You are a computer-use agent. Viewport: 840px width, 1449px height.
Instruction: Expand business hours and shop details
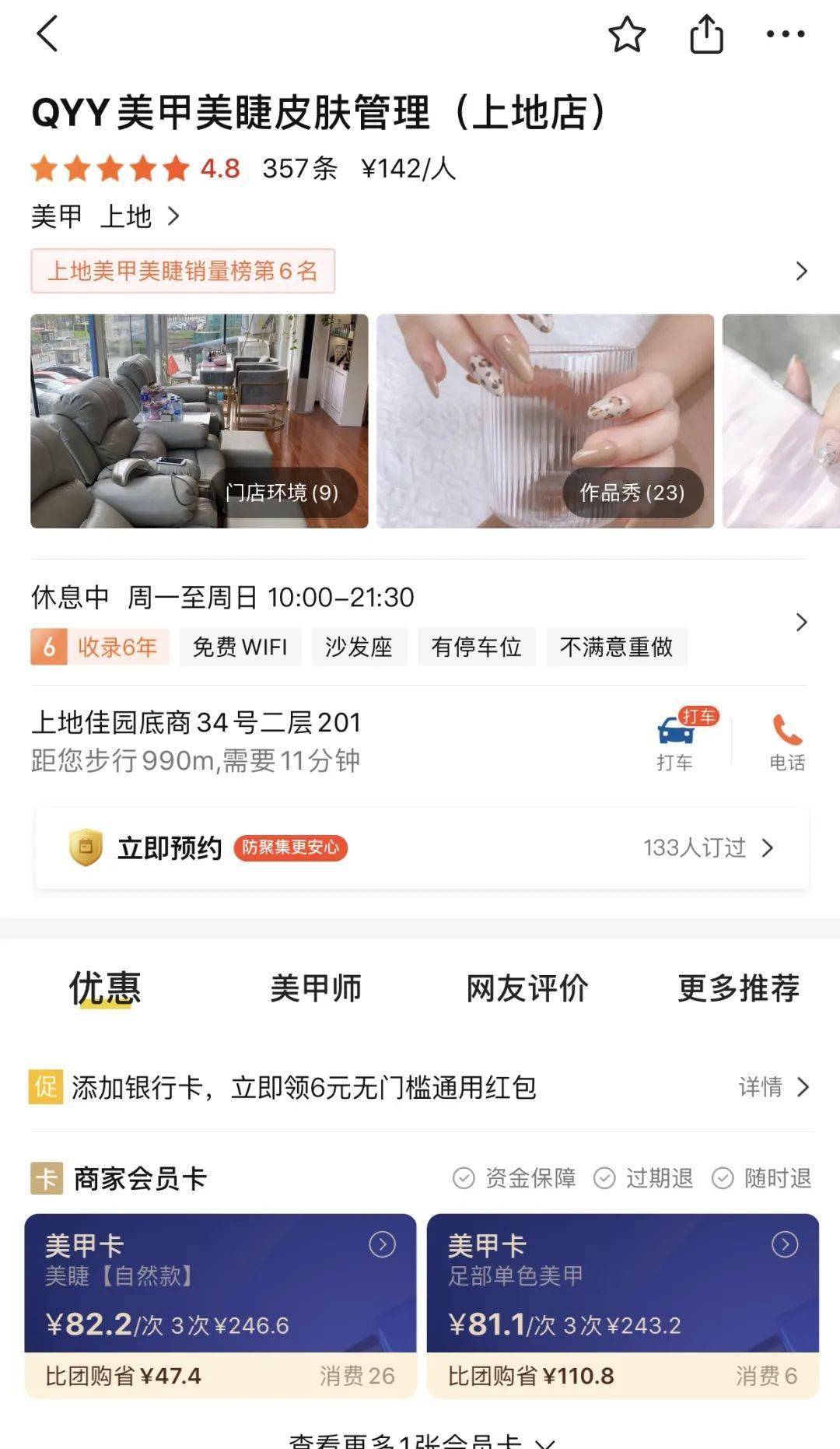(801, 622)
